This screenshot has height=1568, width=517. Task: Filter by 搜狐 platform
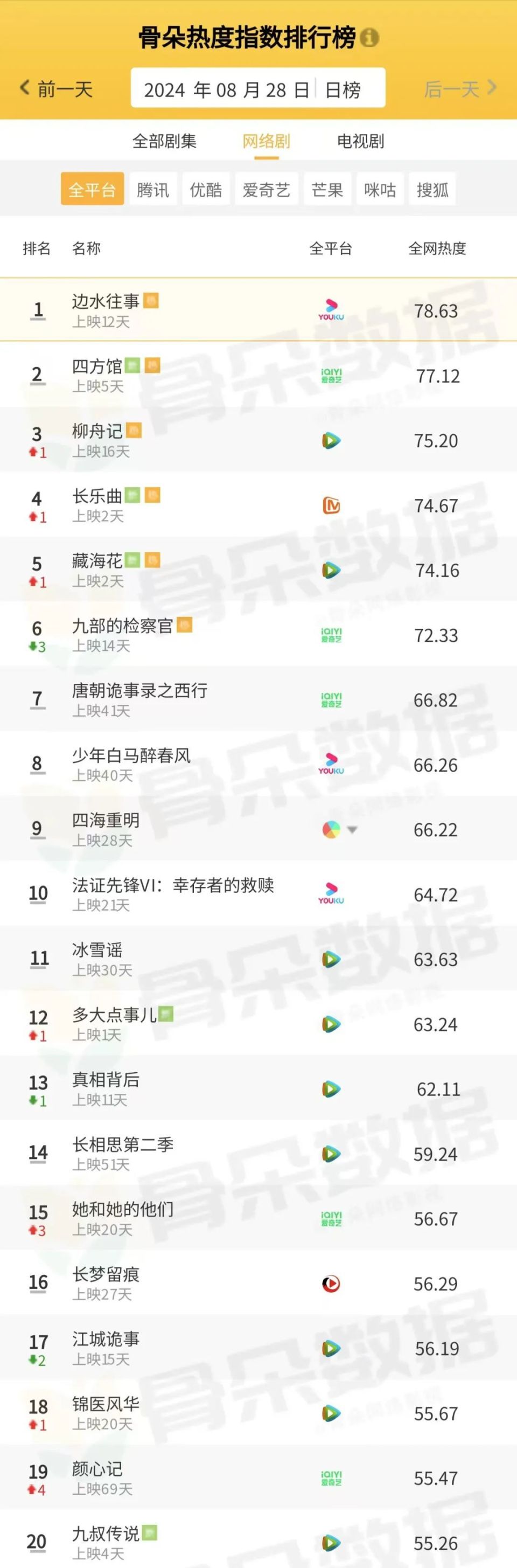[x=432, y=189]
